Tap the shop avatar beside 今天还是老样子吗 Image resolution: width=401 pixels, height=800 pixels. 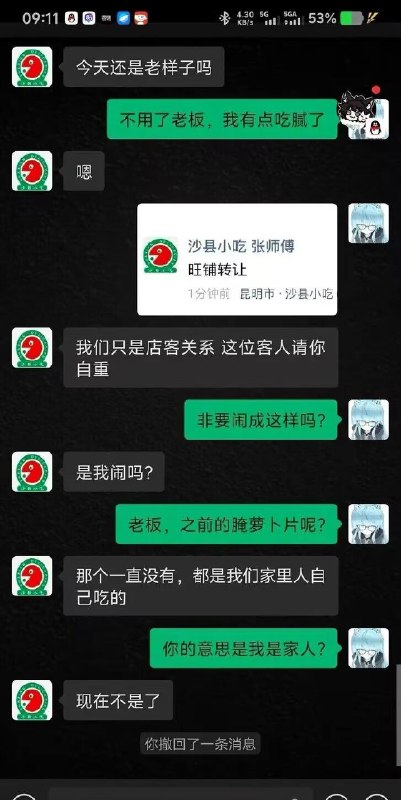(x=32, y=67)
